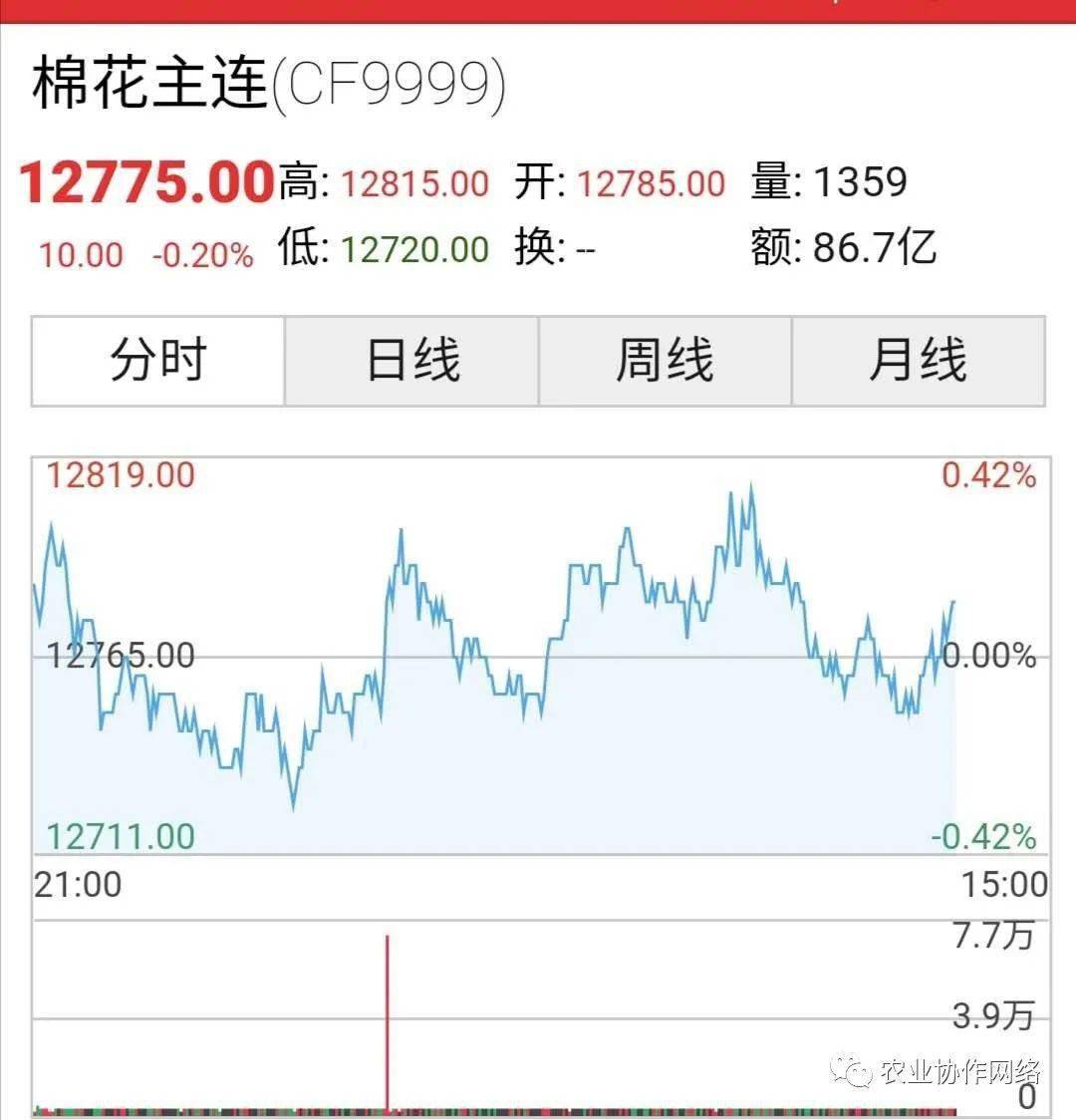Click the 高 (high) value 12815.00
The height and width of the screenshot is (1120, 1076).
coord(413,184)
